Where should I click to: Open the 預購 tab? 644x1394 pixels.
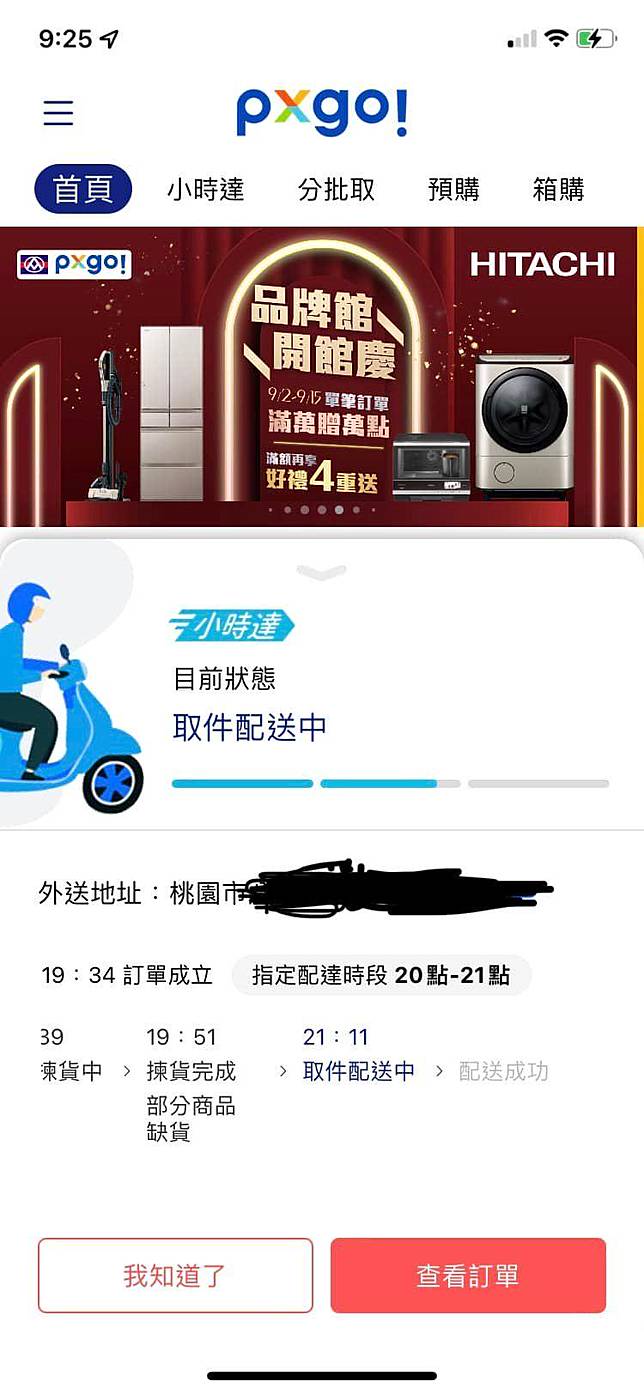tap(453, 189)
